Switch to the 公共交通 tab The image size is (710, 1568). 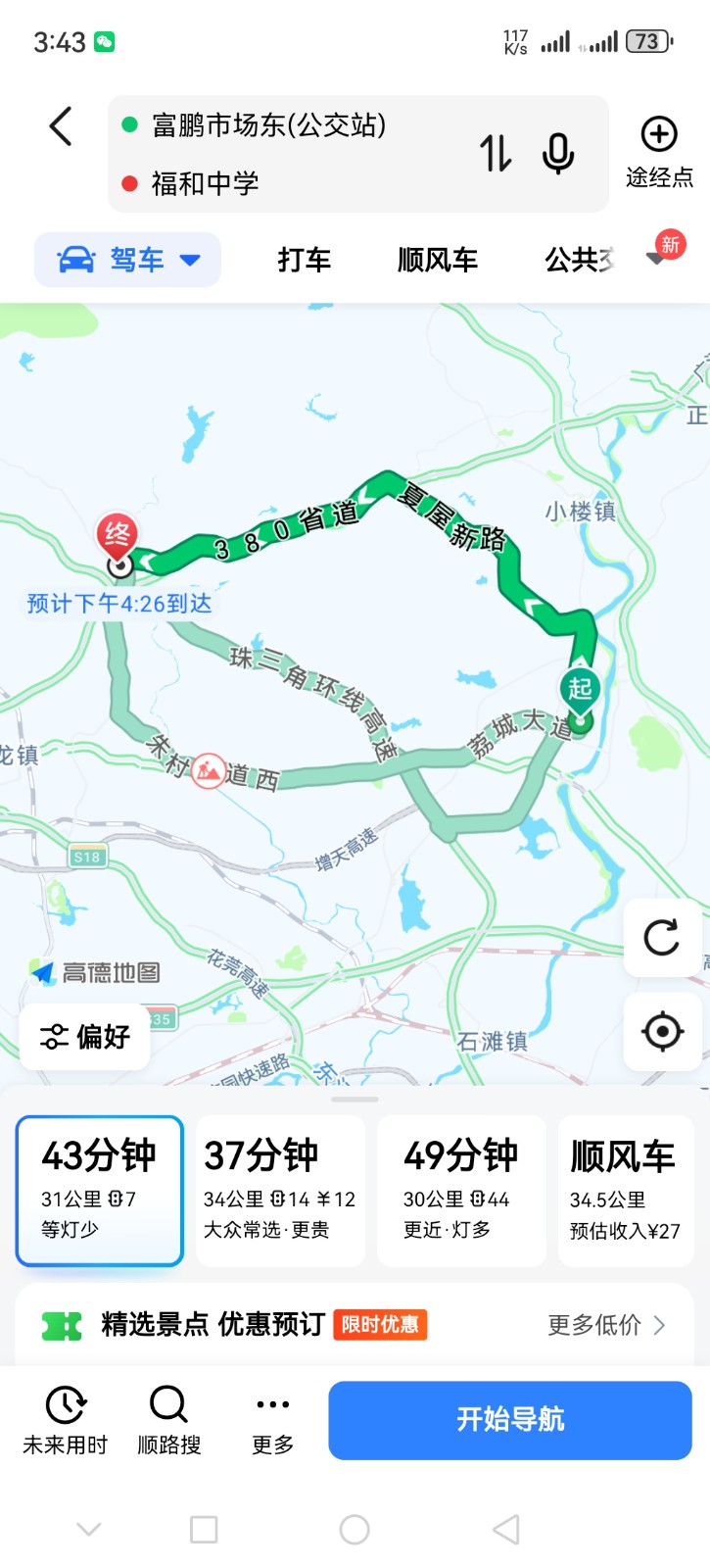580,260
